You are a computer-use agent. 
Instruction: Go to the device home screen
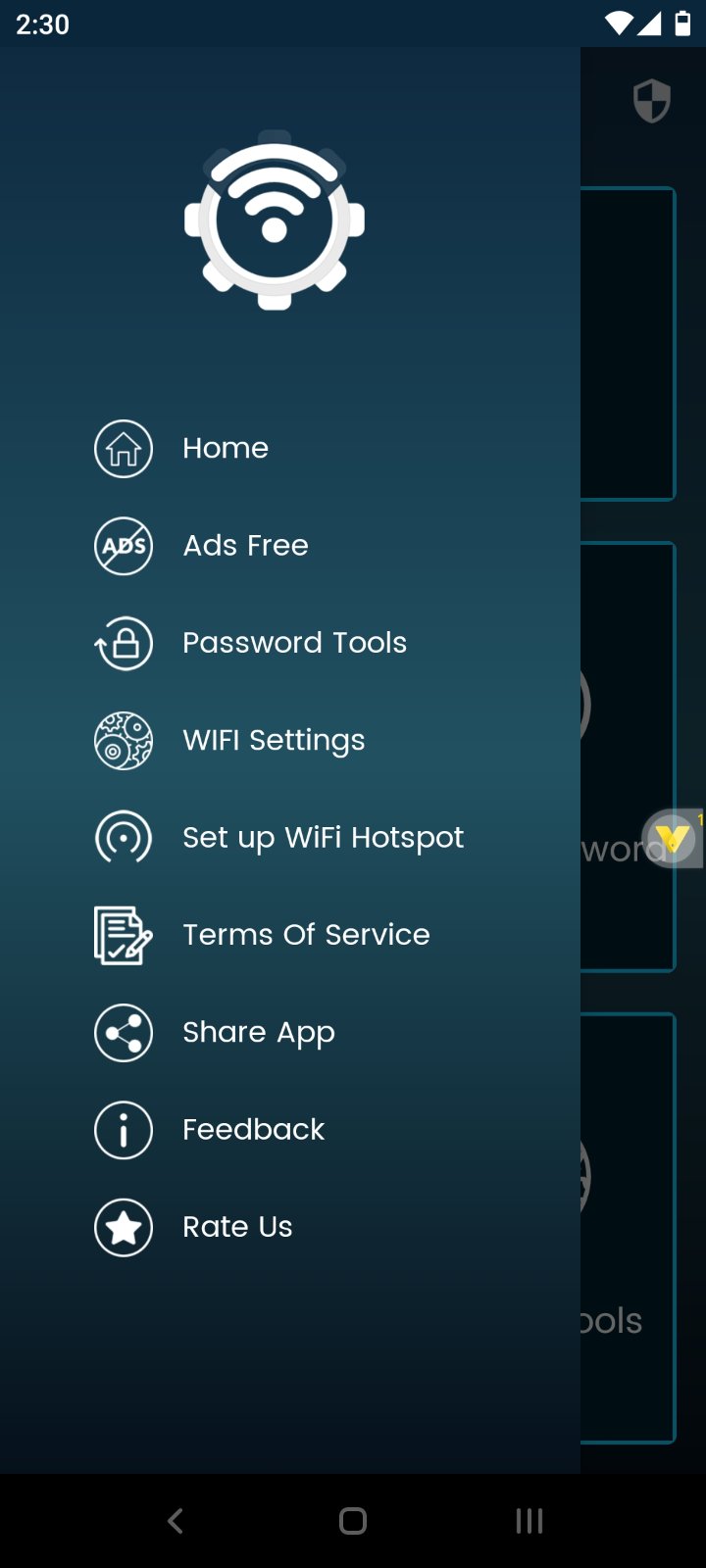tap(353, 1521)
